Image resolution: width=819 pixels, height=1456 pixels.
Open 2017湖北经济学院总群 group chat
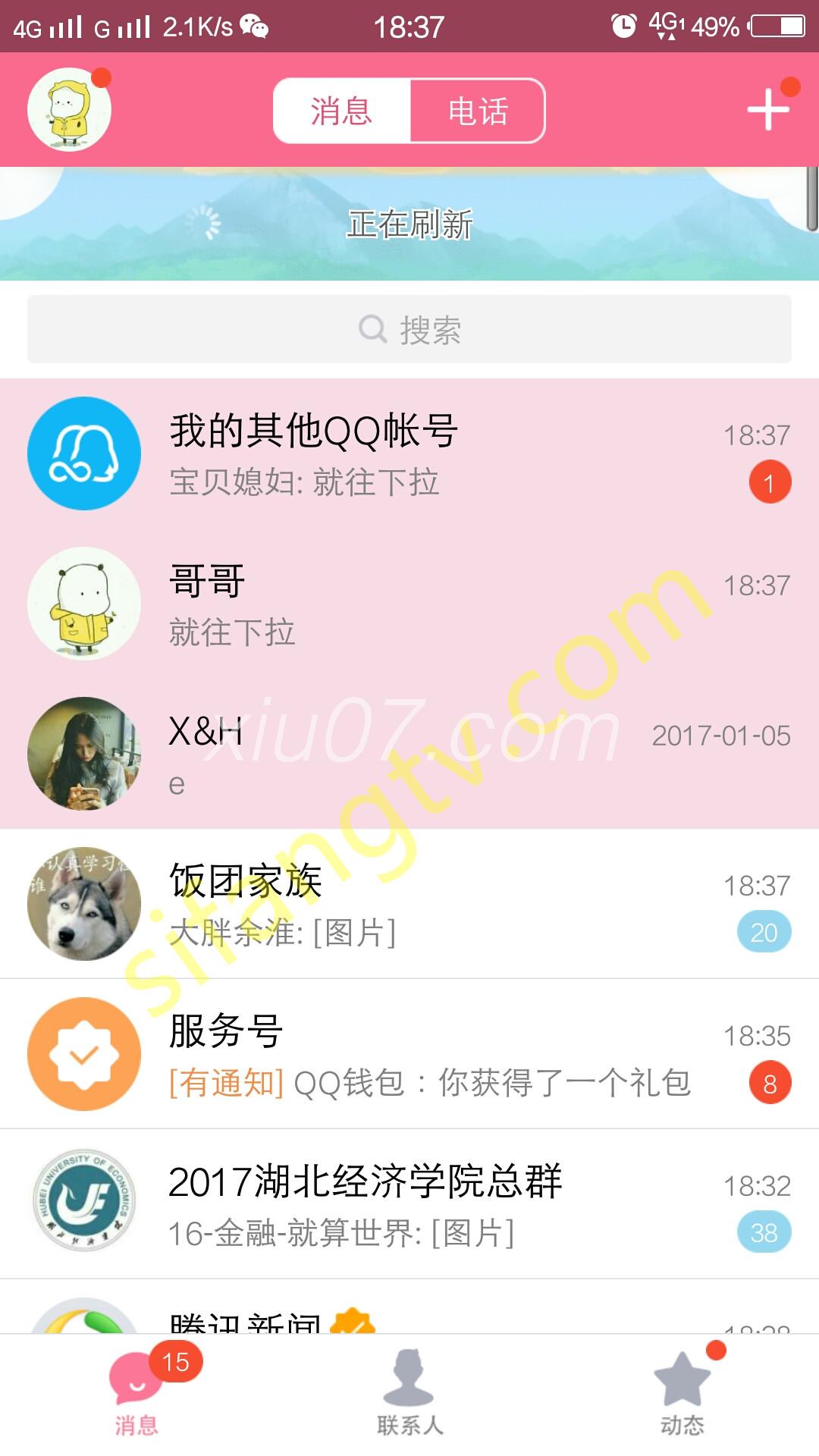[x=409, y=1204]
